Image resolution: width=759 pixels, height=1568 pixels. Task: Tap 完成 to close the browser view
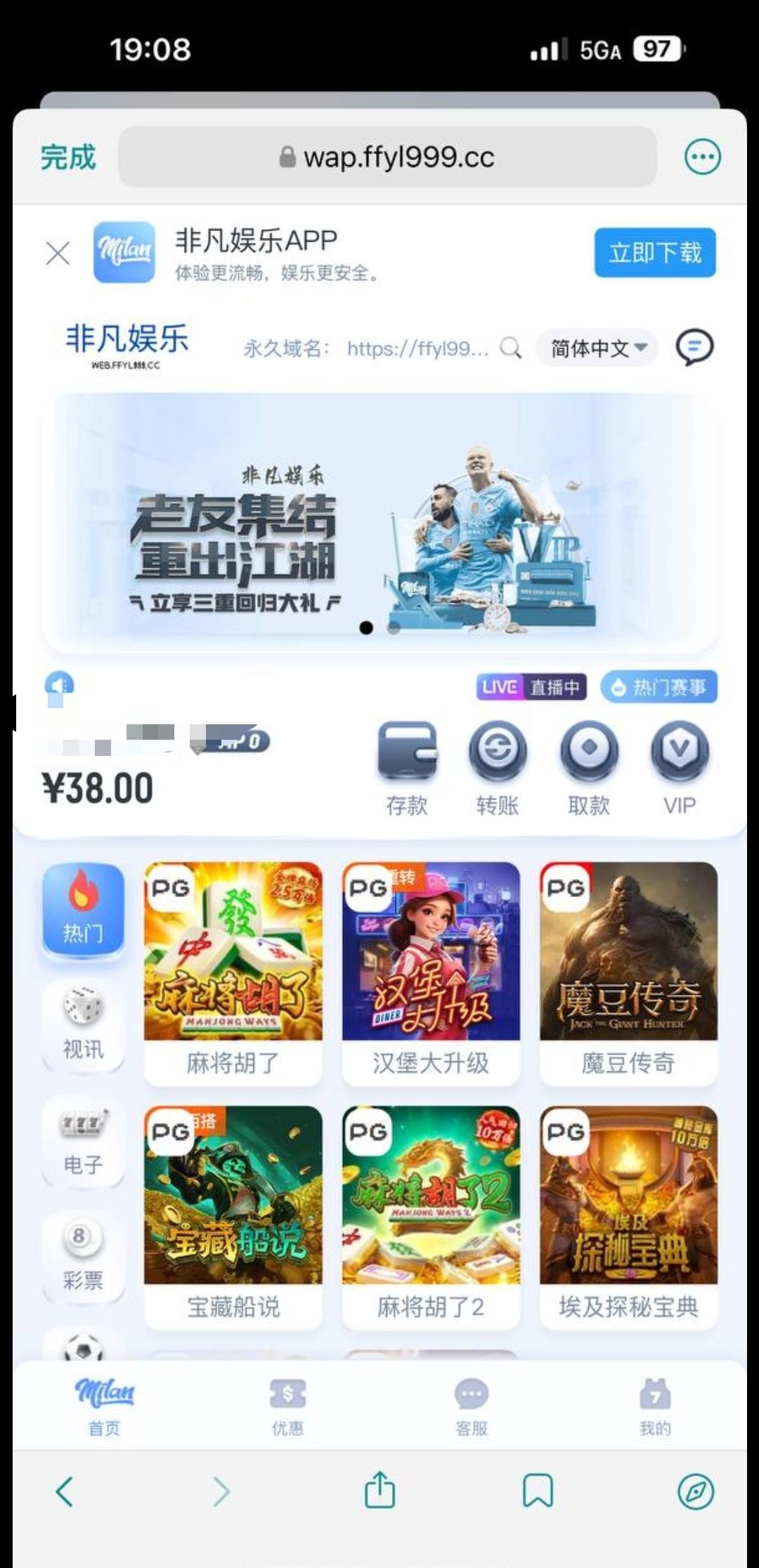point(67,157)
